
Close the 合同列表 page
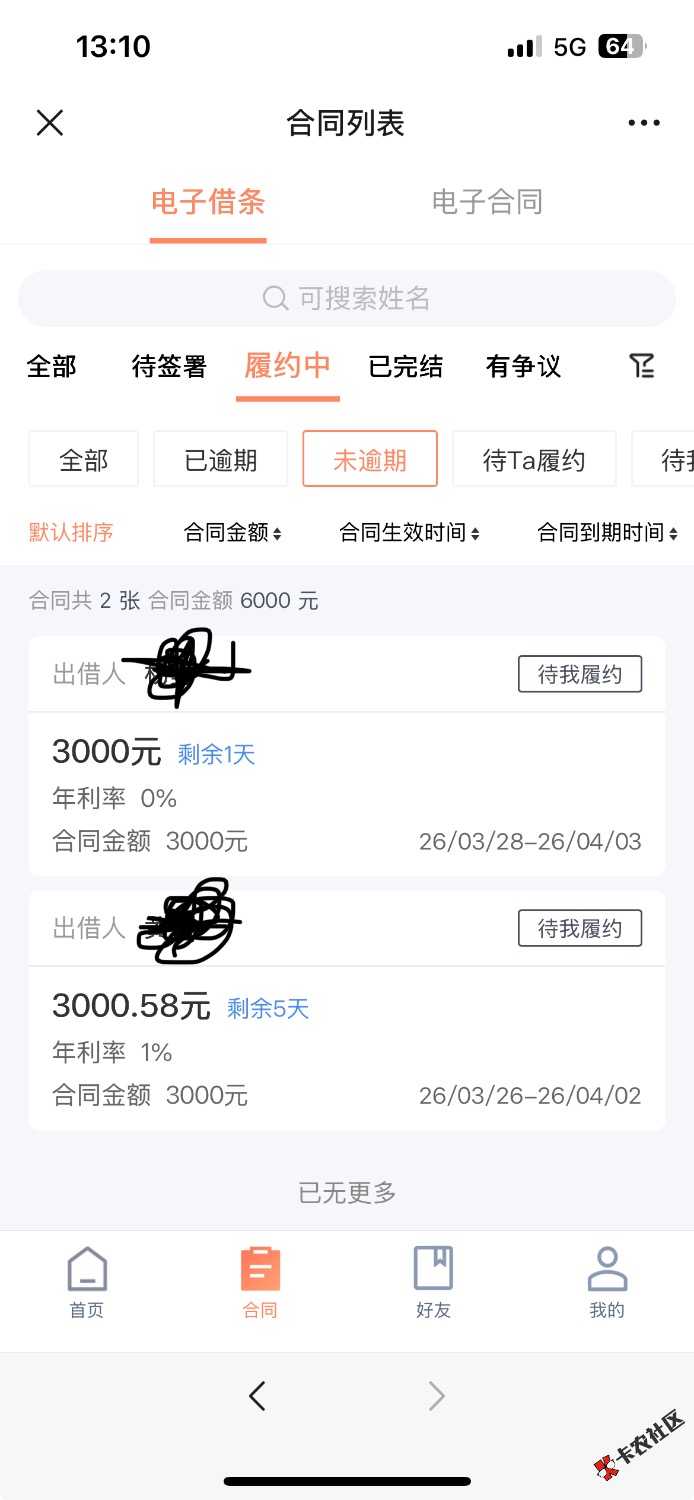point(50,123)
